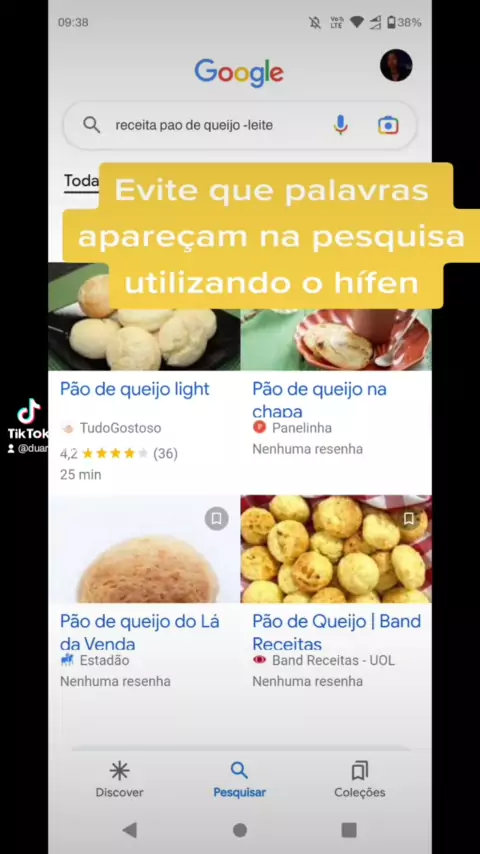Save the Band Receitas recipe to collections
This screenshot has height=854, width=480.
(x=409, y=518)
